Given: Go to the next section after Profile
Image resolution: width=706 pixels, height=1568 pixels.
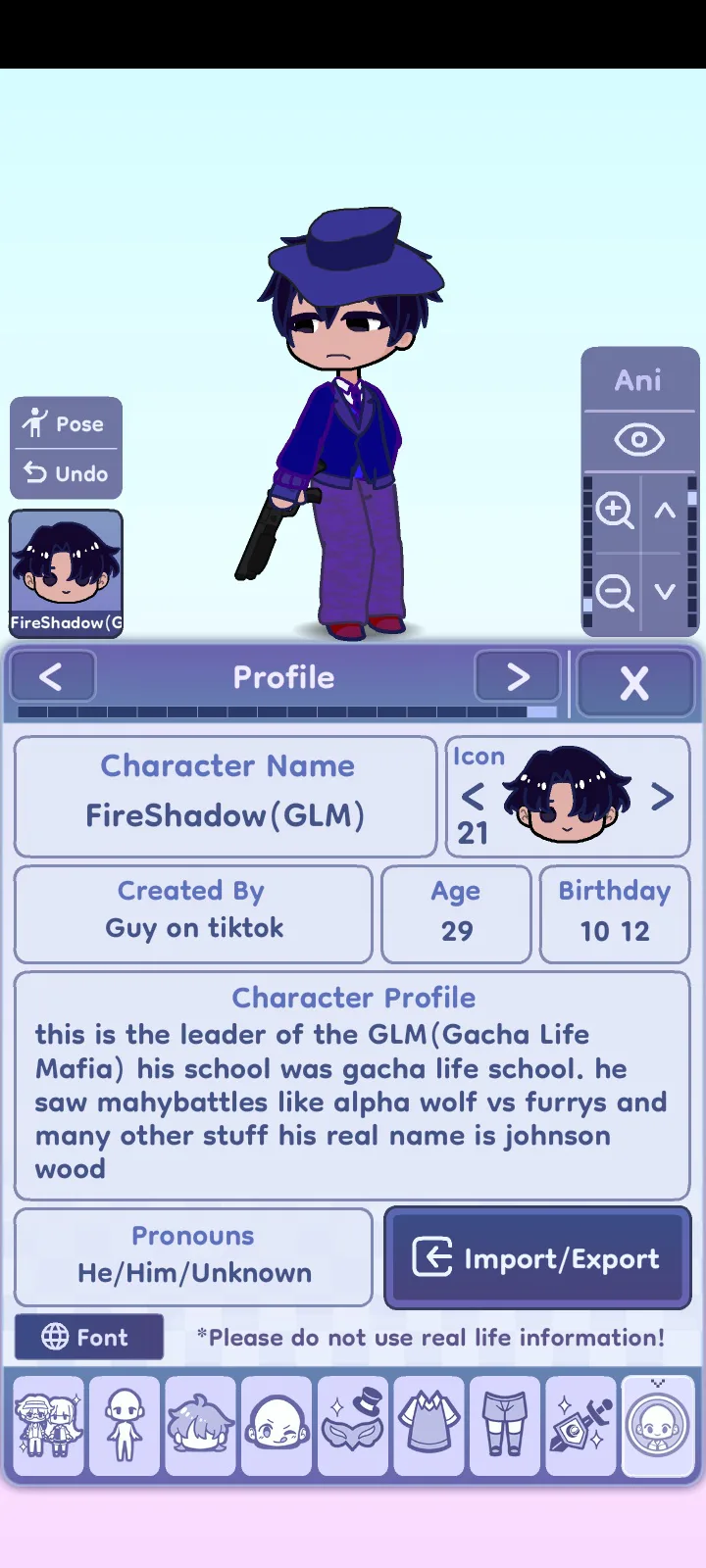Looking at the screenshot, I should tap(517, 676).
